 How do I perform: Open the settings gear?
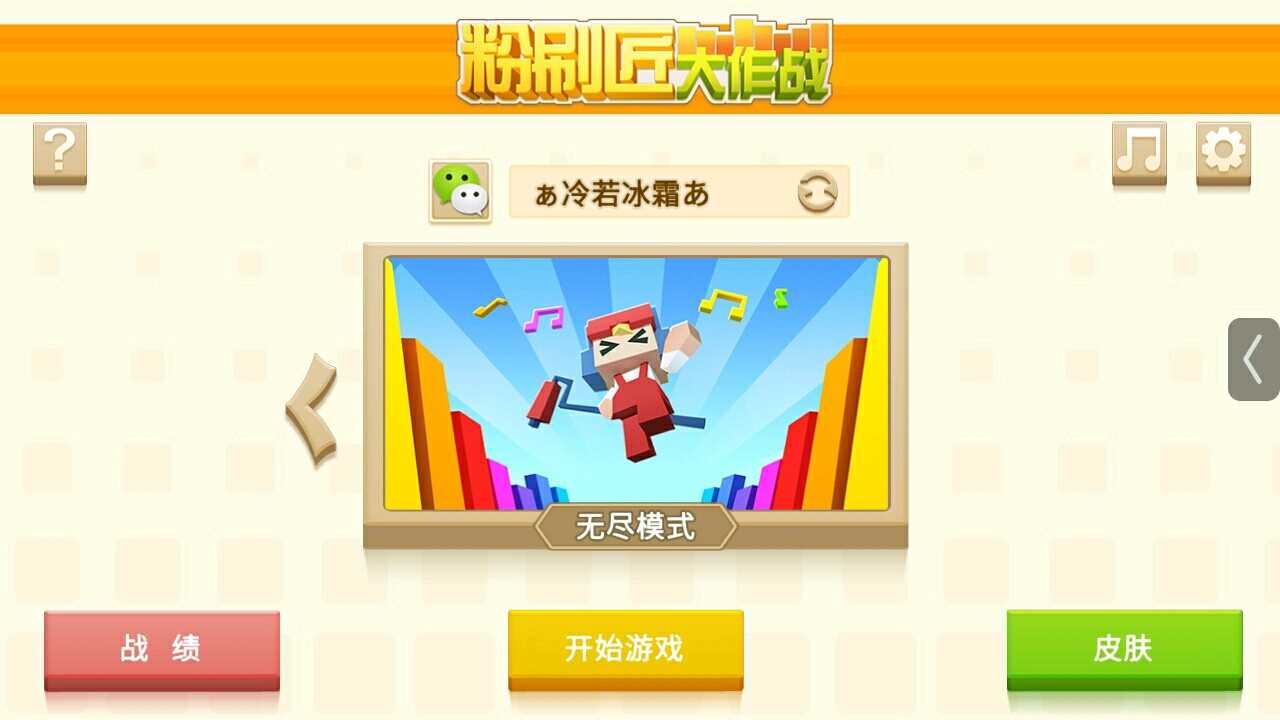(1223, 152)
